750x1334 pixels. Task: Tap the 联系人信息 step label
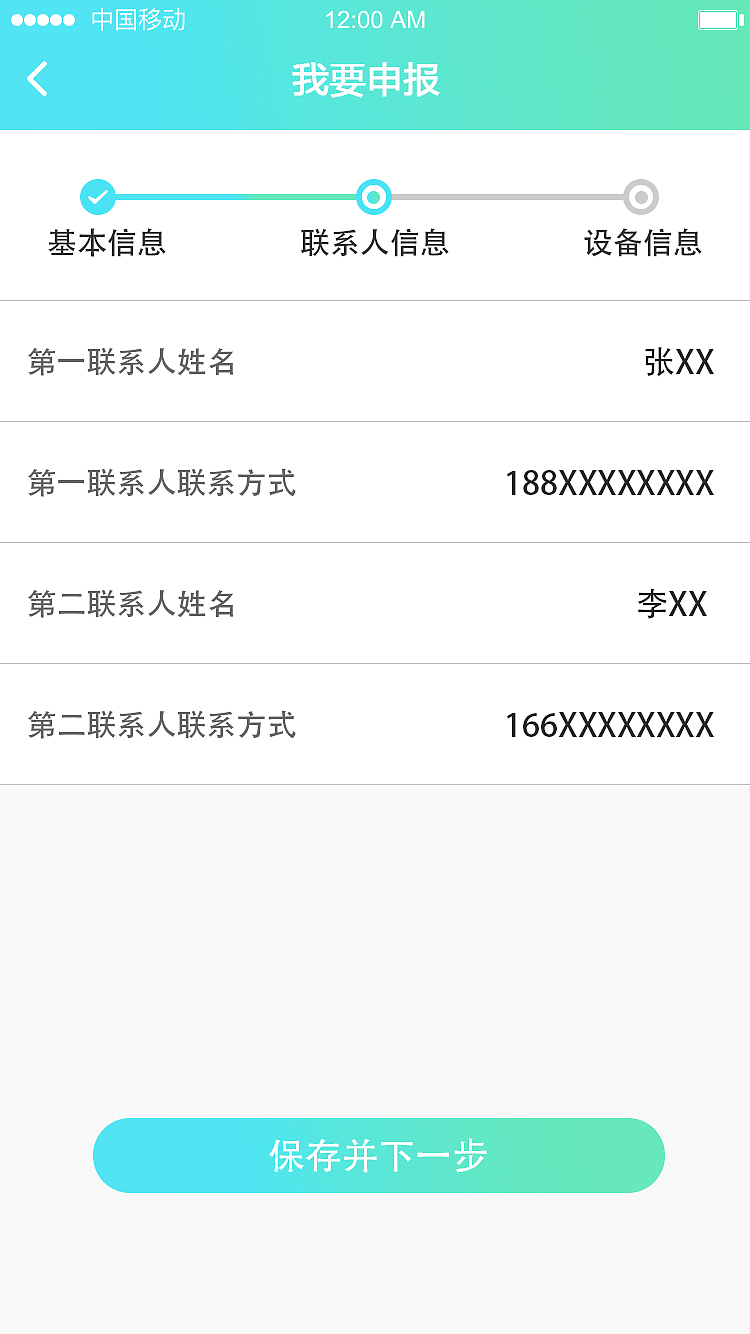[373, 243]
